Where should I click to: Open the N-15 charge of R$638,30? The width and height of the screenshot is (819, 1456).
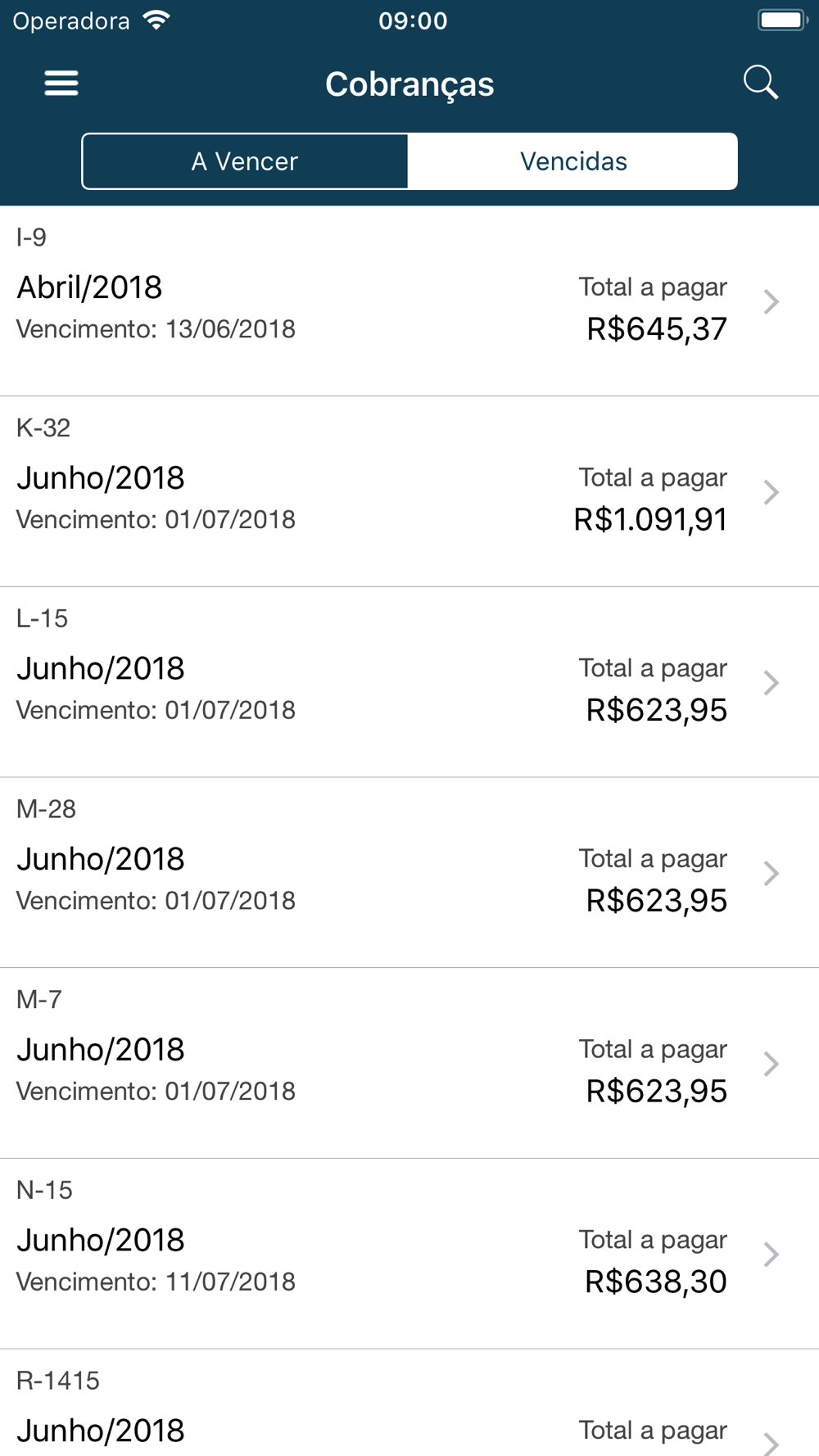pos(409,1255)
